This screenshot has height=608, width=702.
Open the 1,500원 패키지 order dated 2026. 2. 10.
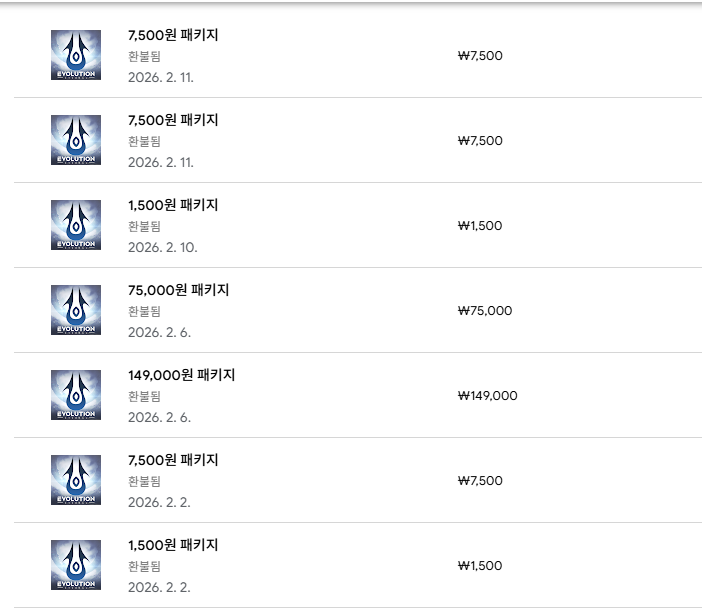coord(173,205)
